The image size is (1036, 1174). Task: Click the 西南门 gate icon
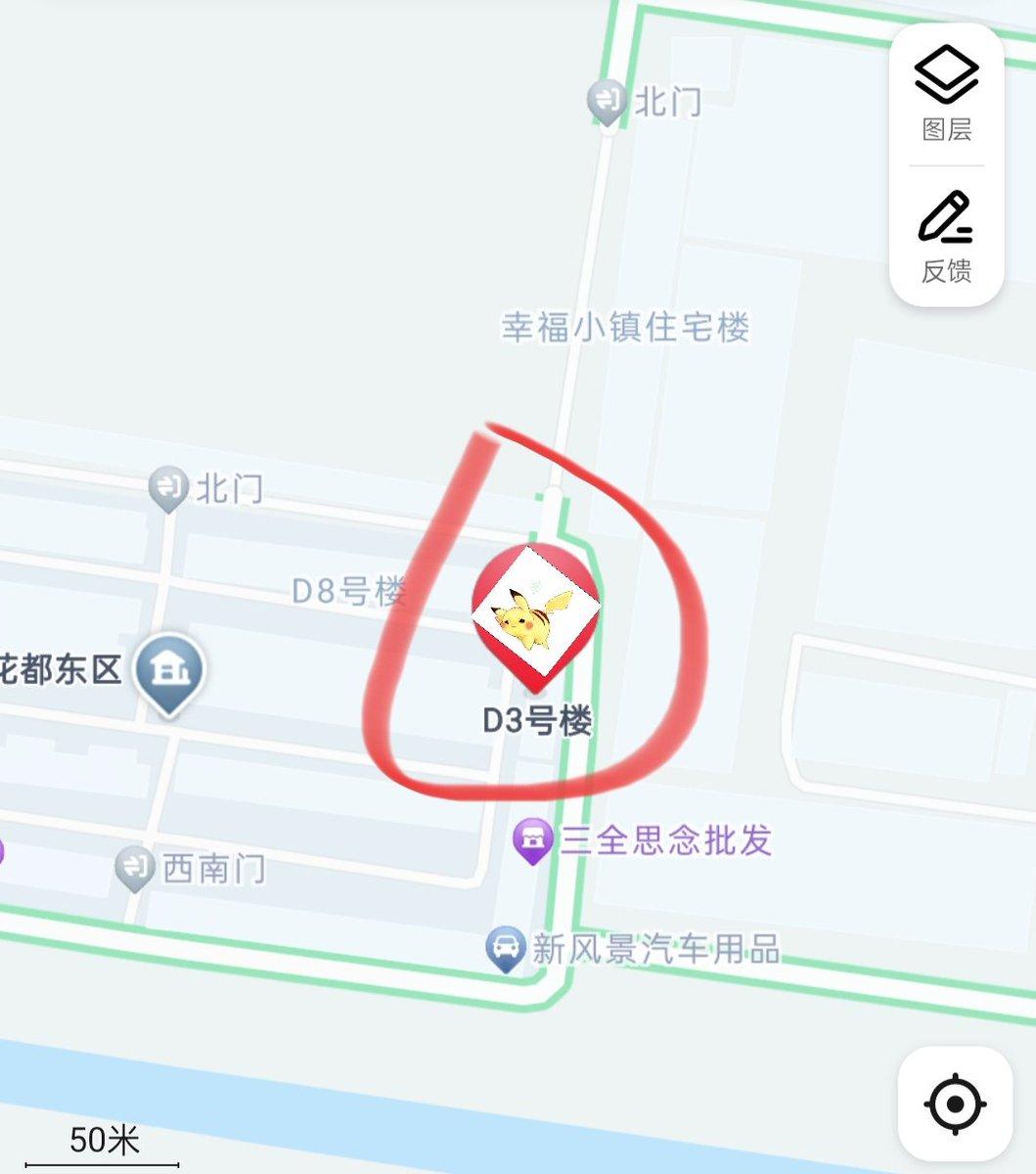click(132, 867)
